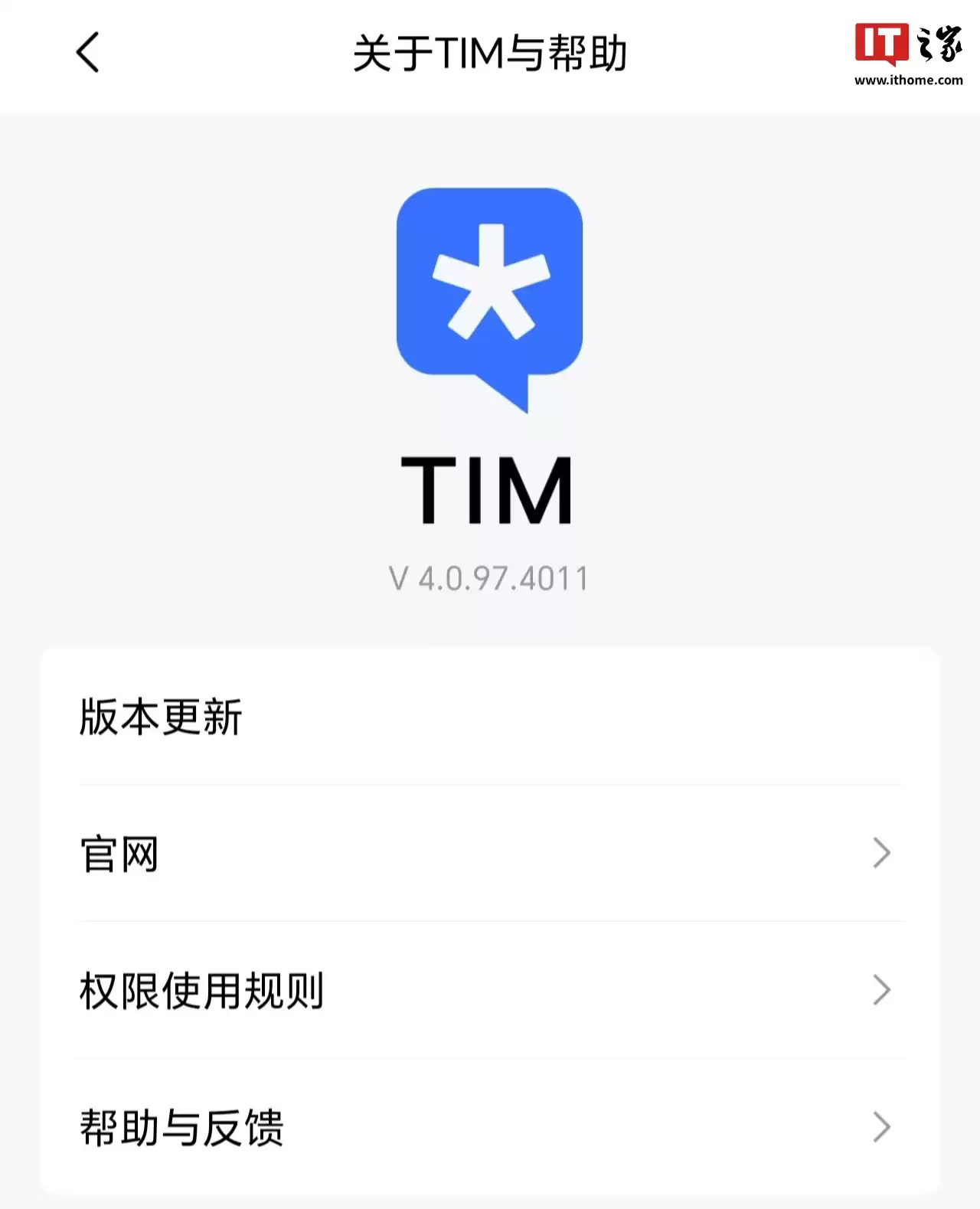The width and height of the screenshot is (980, 1209).
Task: Expand the 官网 row chevron
Action: pos(882,852)
